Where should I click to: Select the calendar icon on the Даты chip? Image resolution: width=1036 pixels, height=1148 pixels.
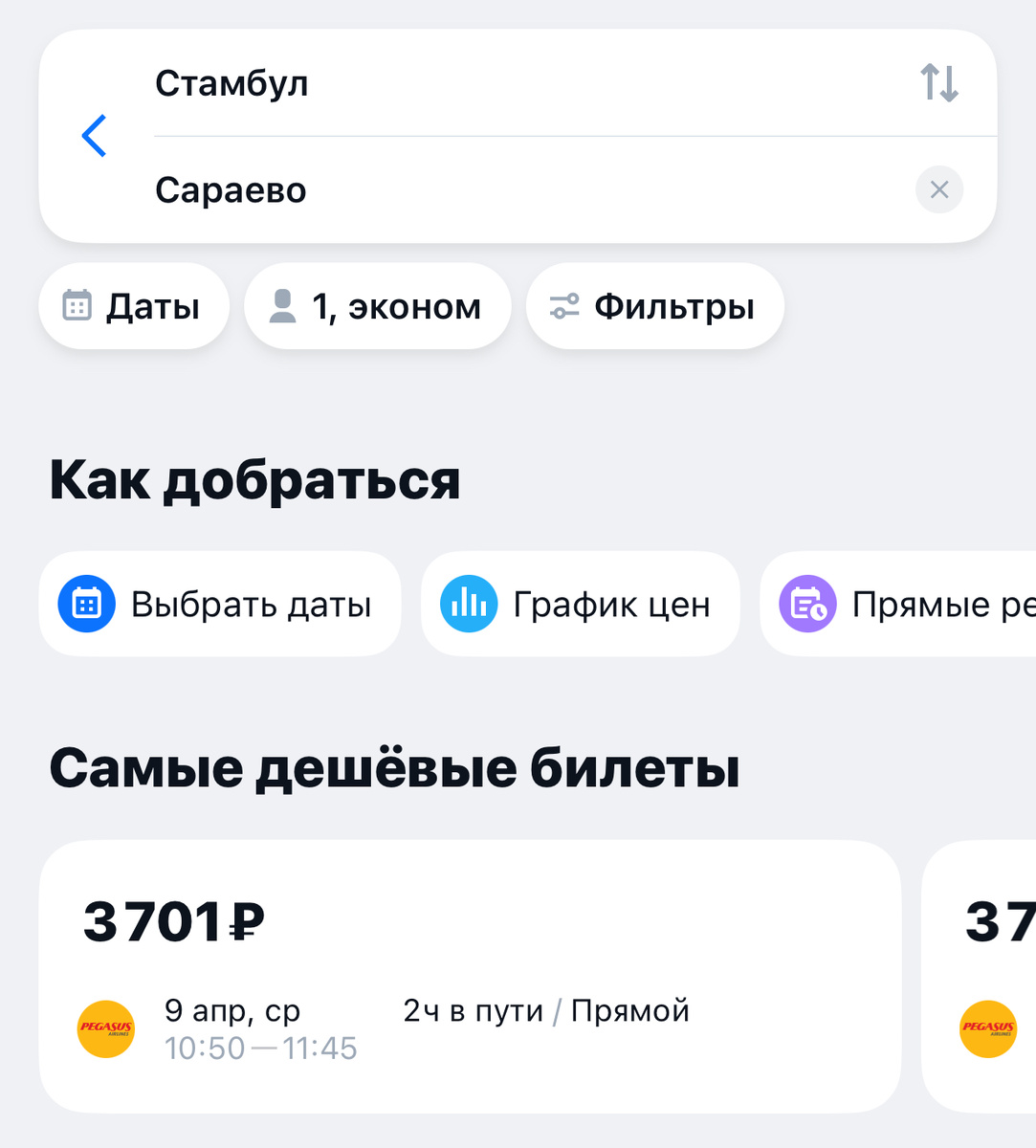[x=77, y=305]
